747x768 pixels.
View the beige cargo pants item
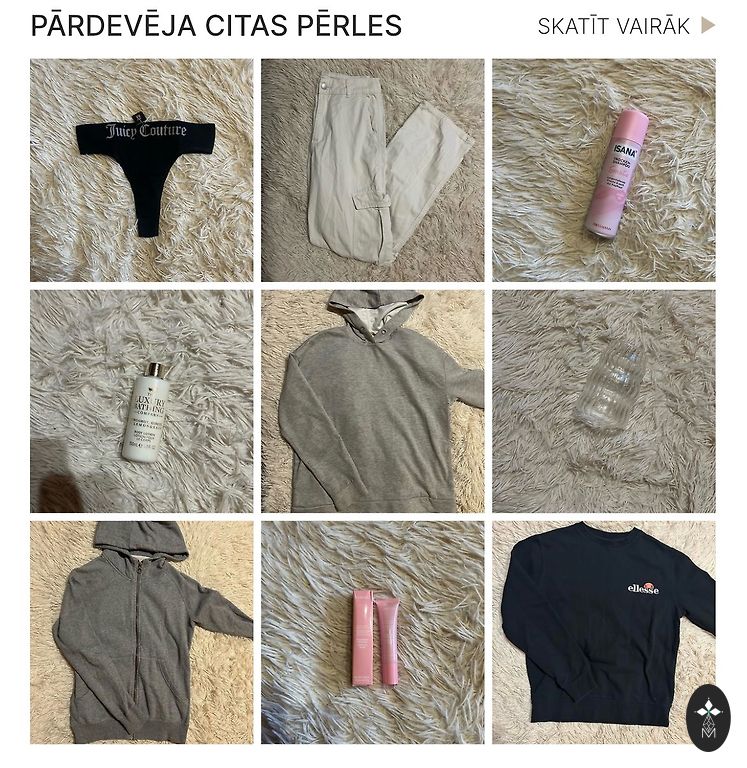coord(372,170)
